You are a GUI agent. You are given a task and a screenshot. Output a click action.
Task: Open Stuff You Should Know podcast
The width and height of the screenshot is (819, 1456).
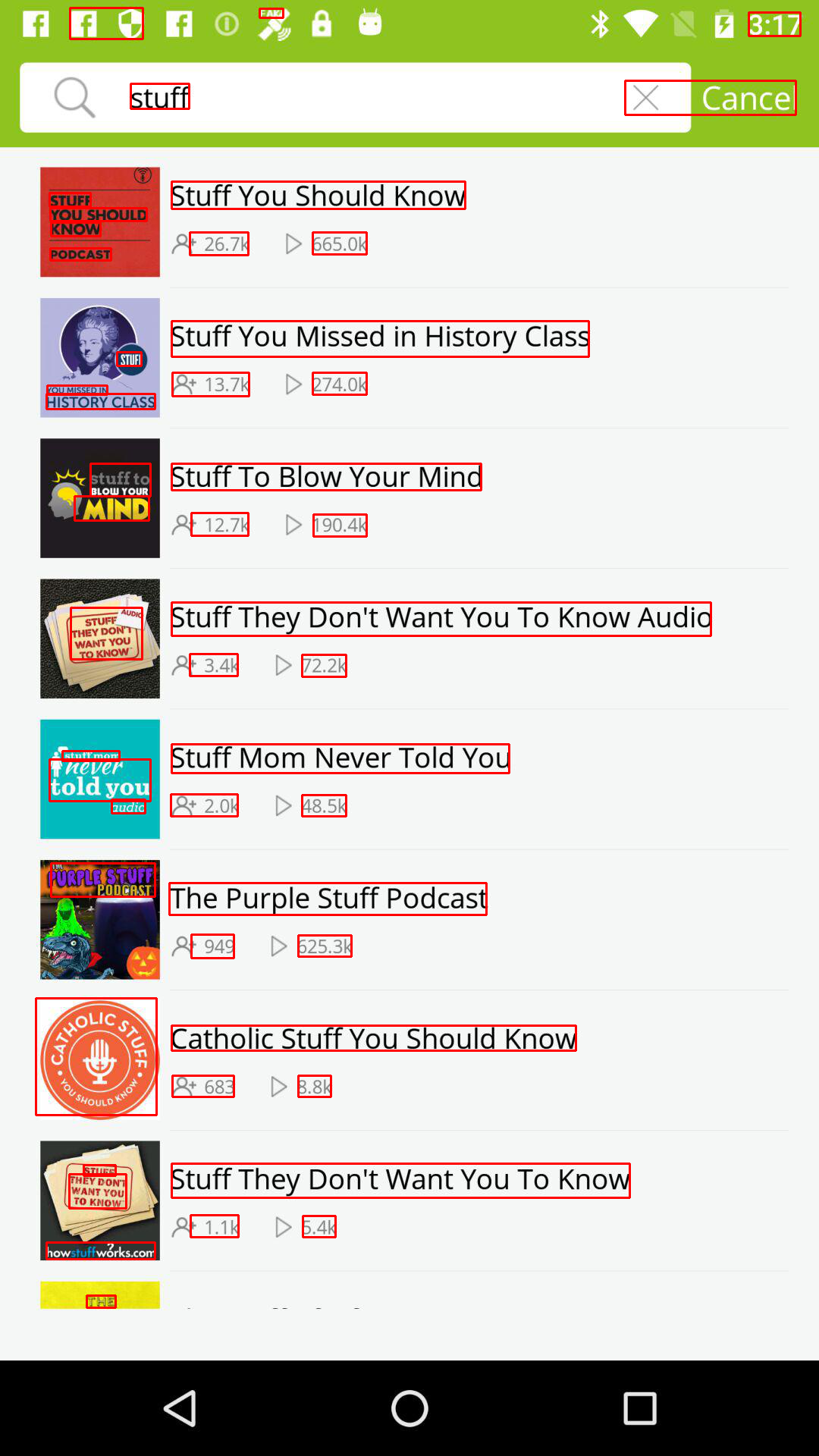[x=318, y=196]
